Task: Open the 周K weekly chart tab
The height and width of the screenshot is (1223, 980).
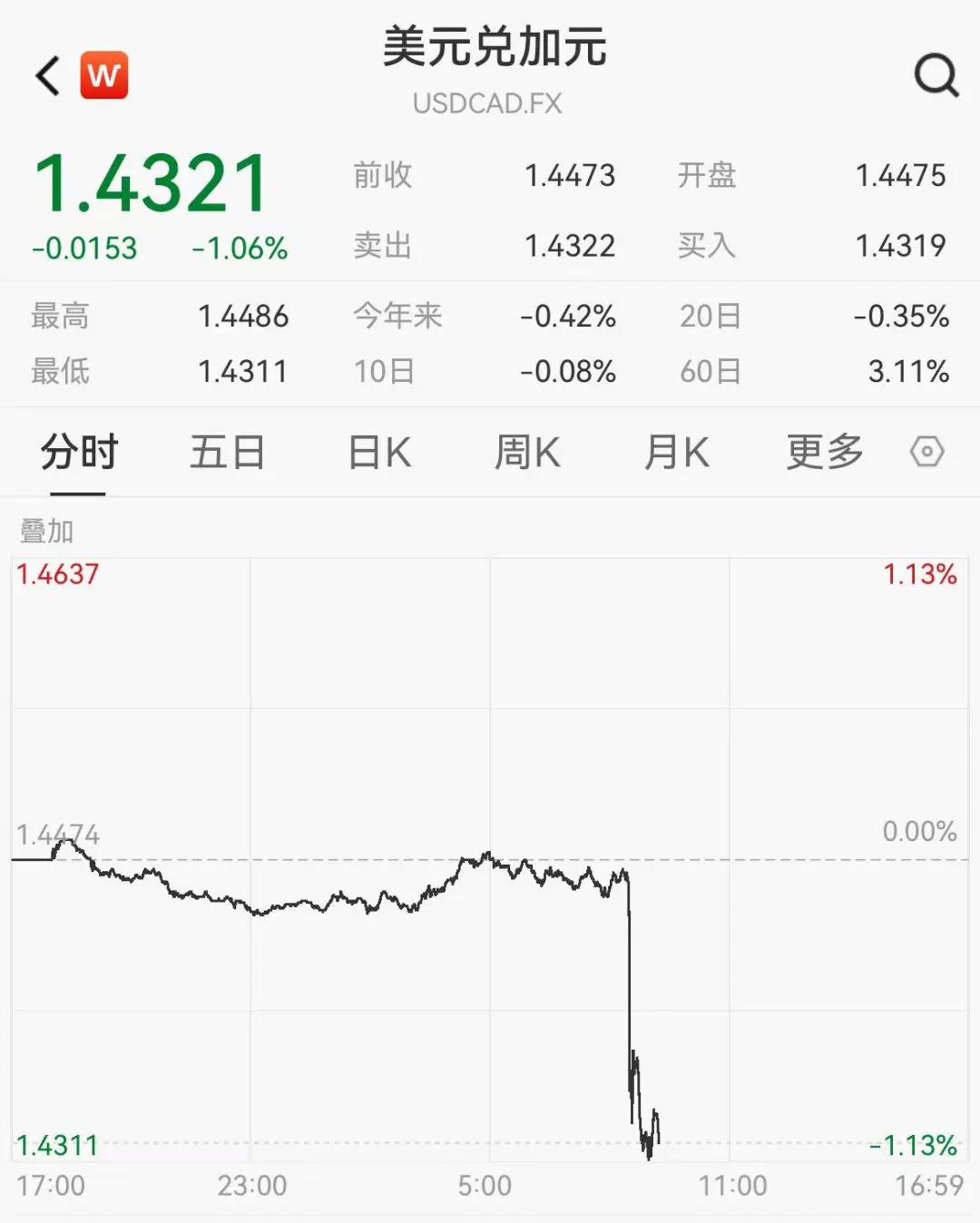Action: [x=527, y=451]
